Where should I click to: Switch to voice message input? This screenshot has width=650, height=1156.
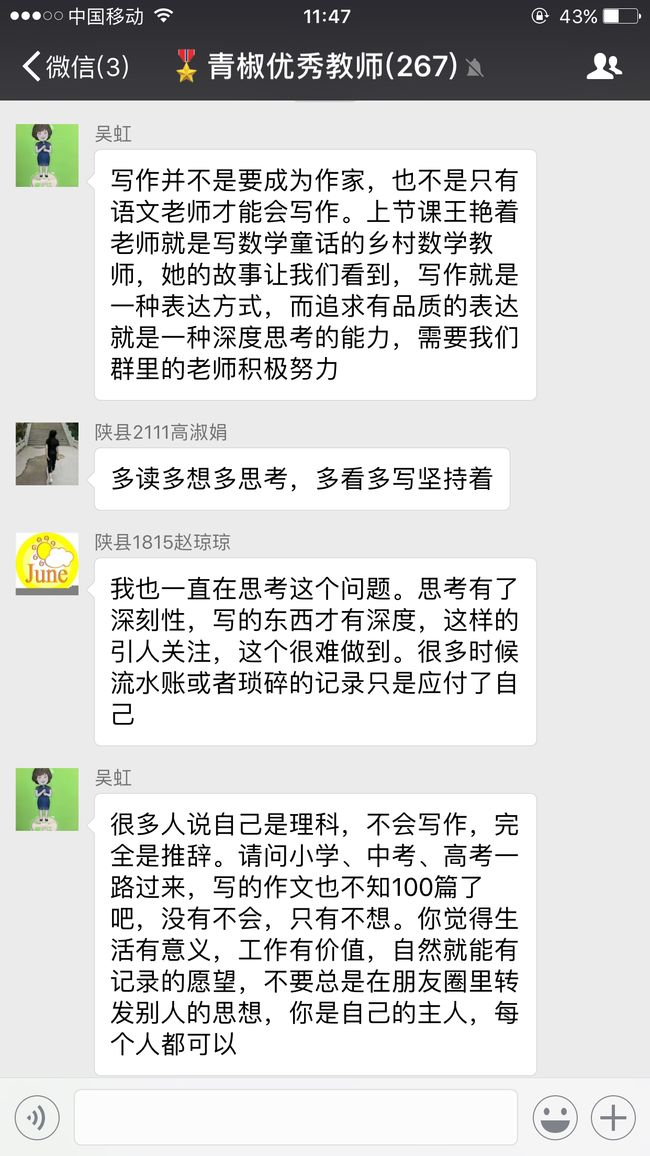coord(37,1118)
